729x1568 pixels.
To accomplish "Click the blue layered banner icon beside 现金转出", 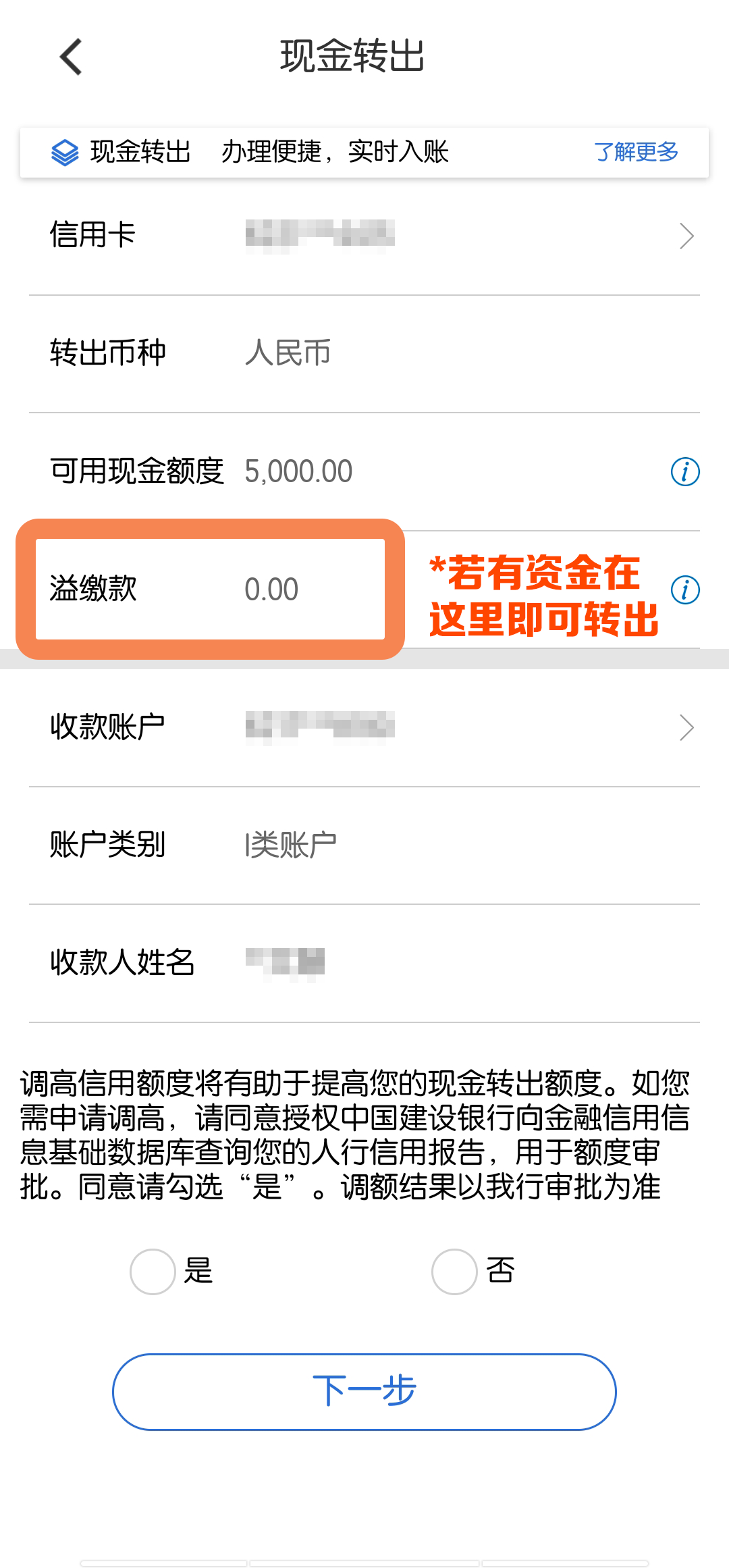I will click(x=64, y=151).
